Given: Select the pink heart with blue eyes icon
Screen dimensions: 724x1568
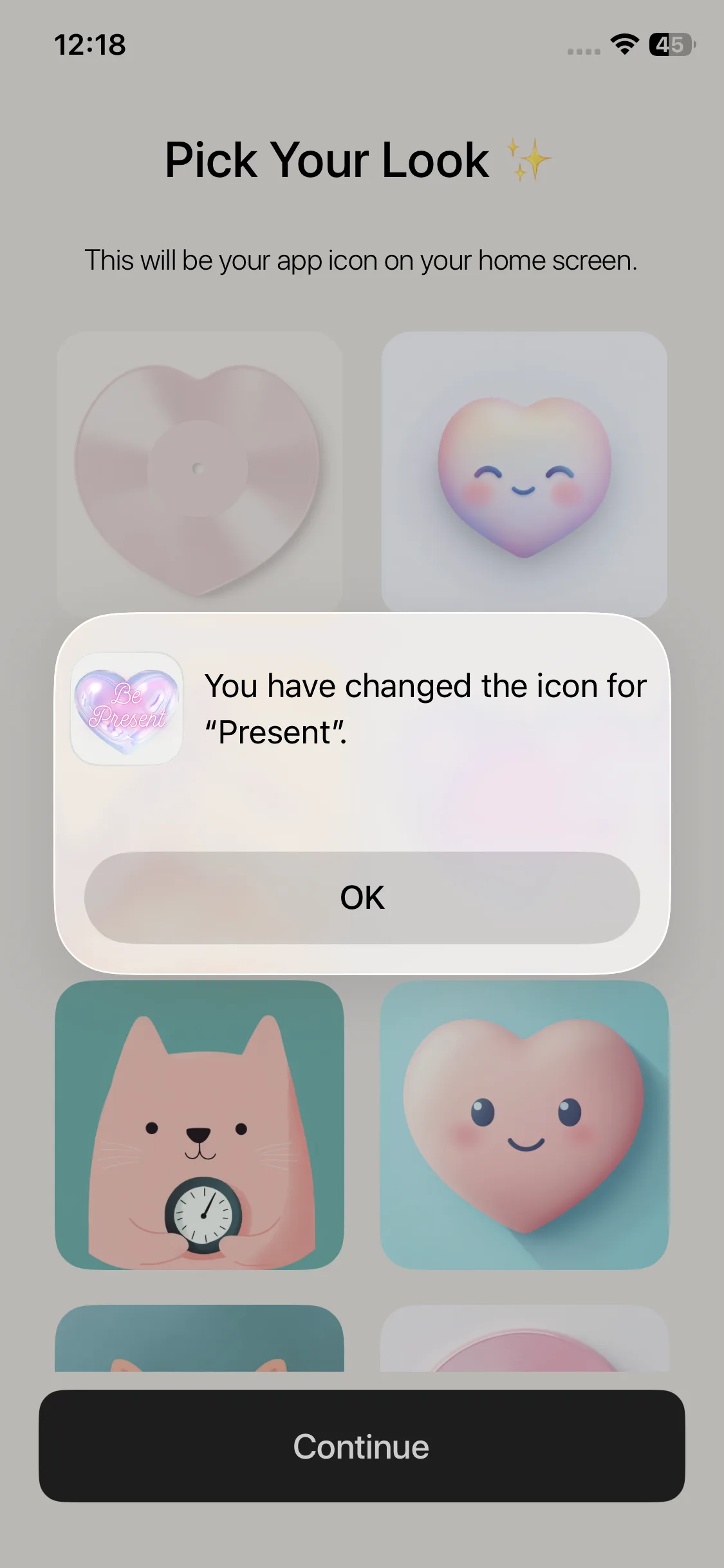Looking at the screenshot, I should click(524, 1125).
